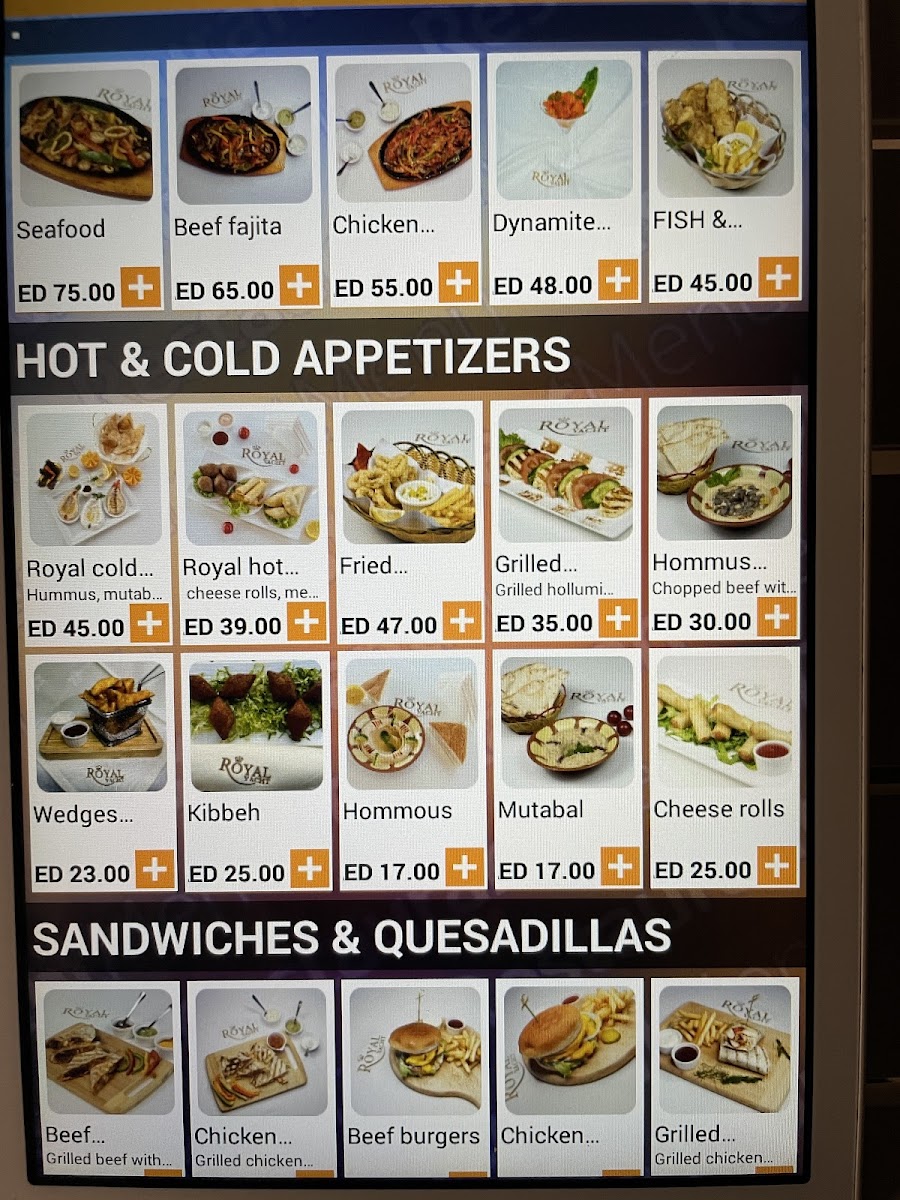Add Royal hot appetizer platter
The height and width of the screenshot is (1200, 900).
coord(306,622)
